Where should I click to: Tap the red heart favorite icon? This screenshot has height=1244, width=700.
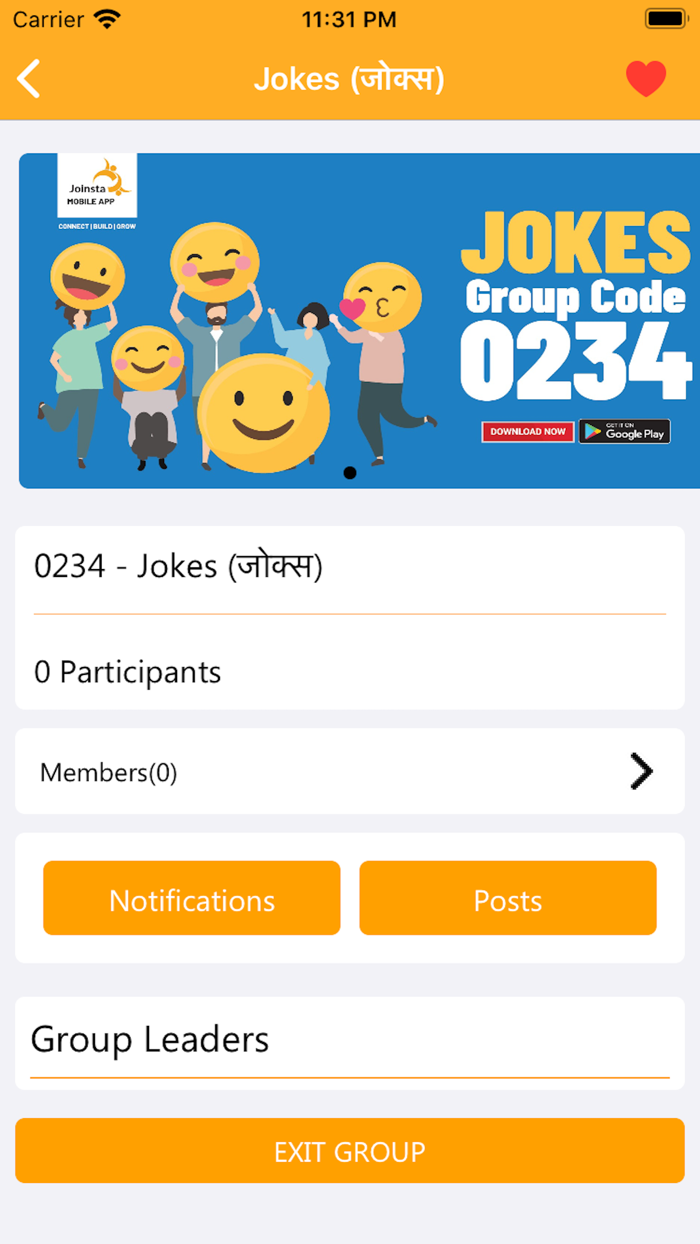tap(645, 78)
